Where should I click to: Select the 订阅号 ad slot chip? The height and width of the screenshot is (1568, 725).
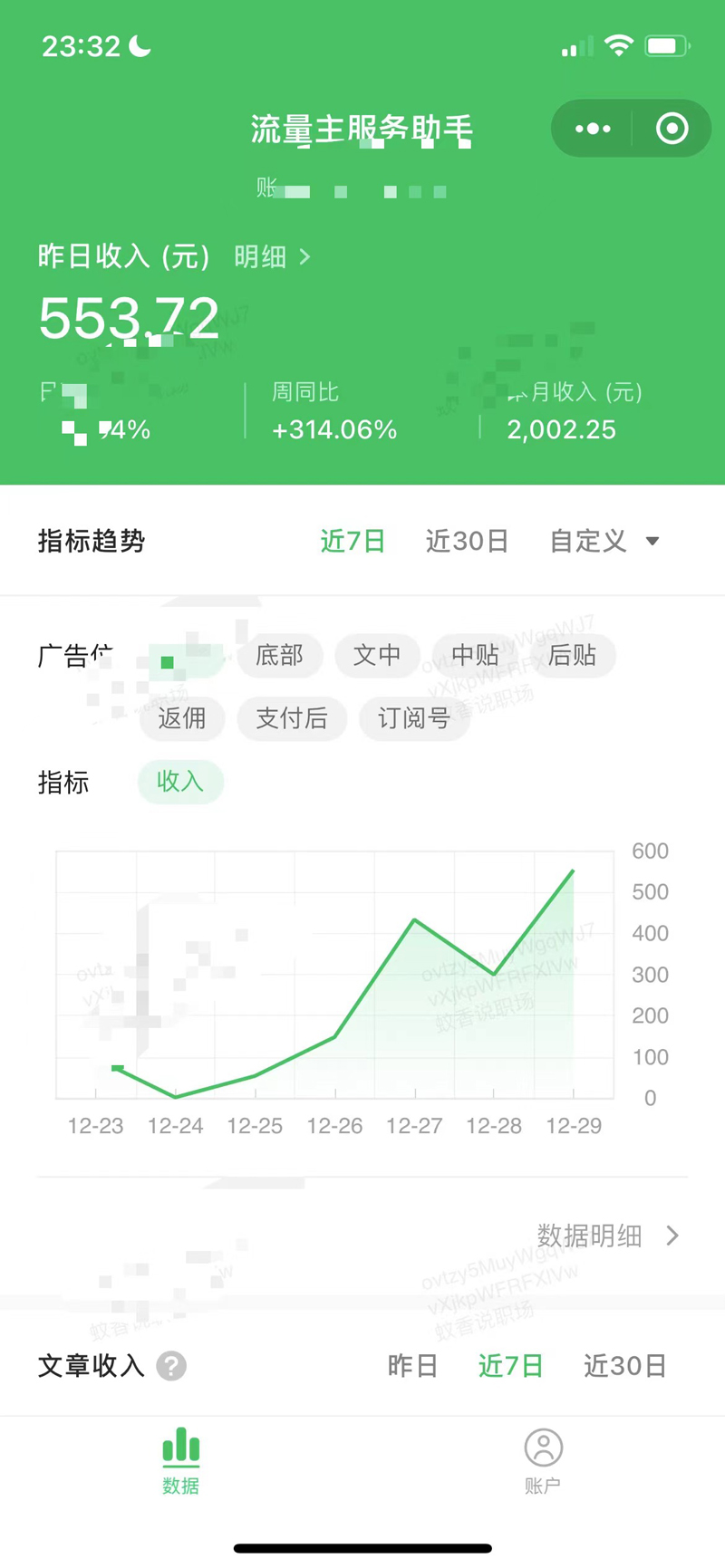coord(414,718)
